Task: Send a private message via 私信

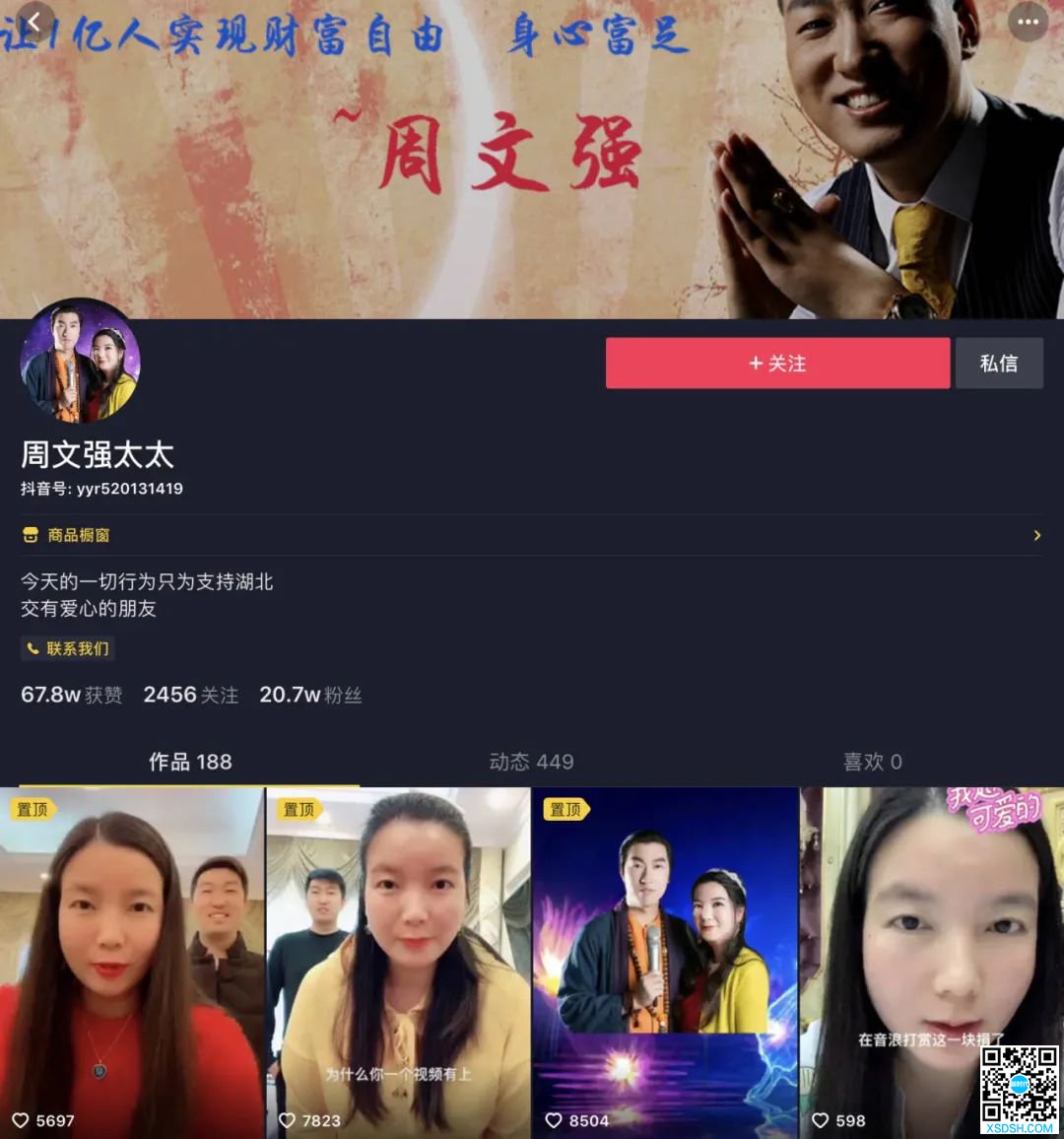Action: (x=998, y=364)
